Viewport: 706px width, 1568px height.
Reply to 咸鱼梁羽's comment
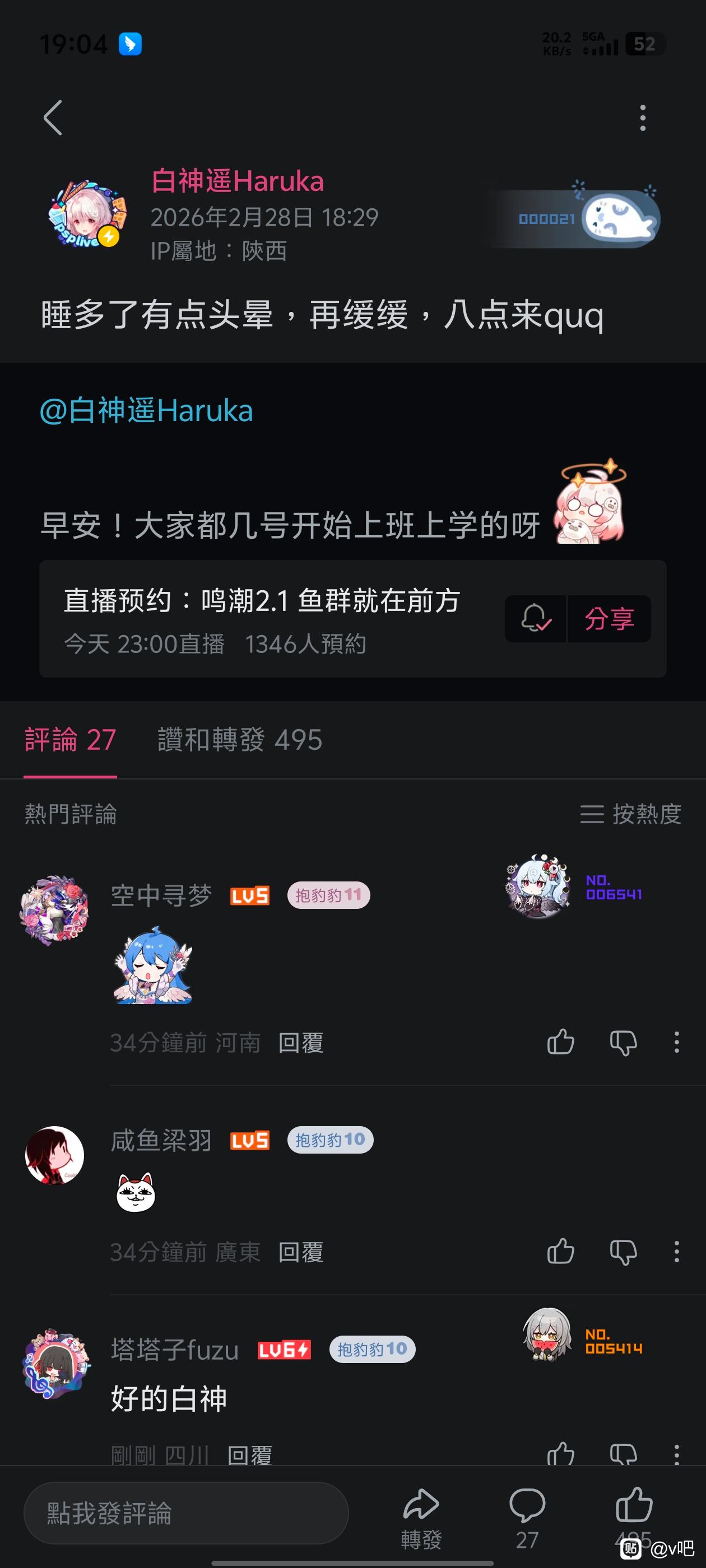(x=300, y=1252)
